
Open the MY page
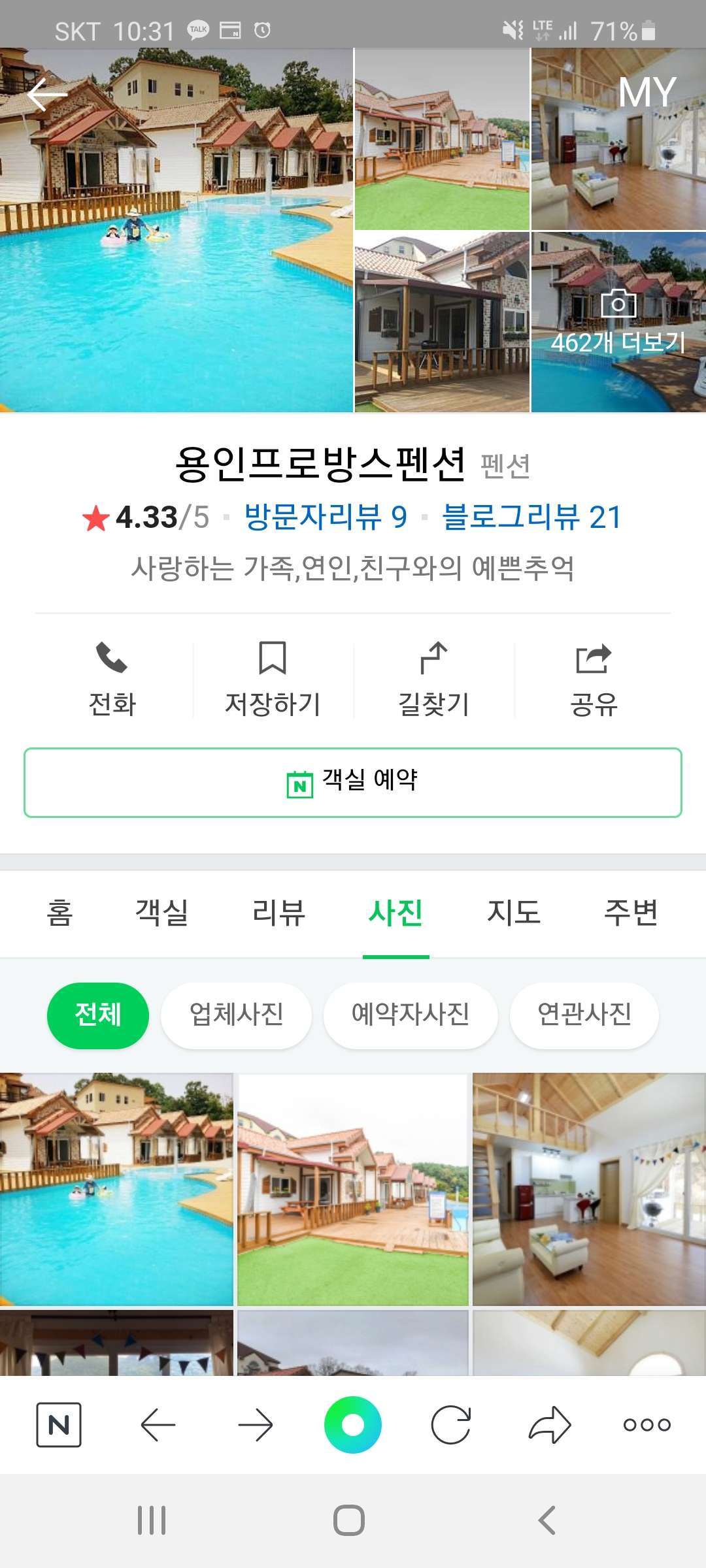tap(647, 92)
